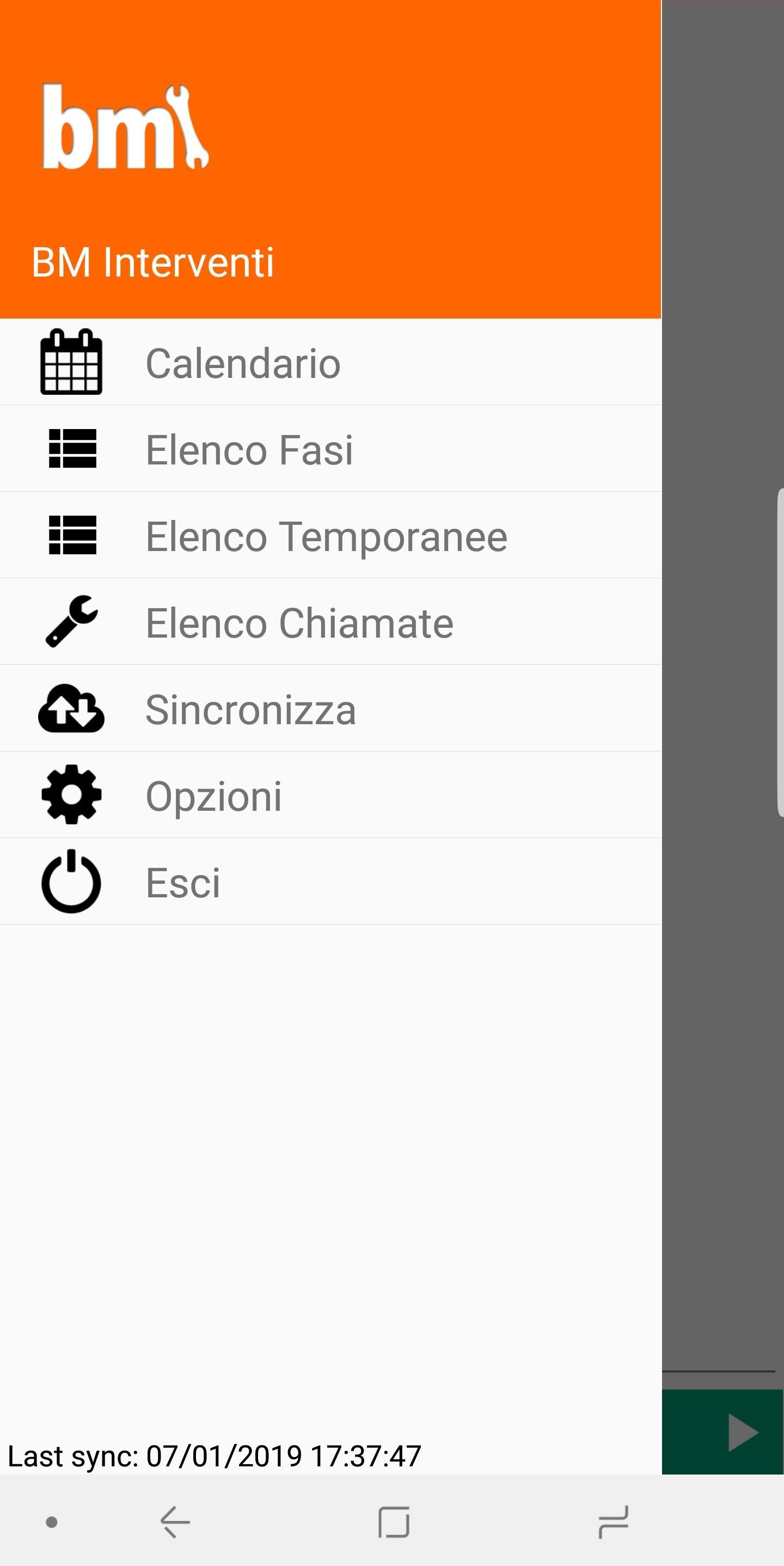Tap the system back button
Image resolution: width=784 pixels, height=1566 pixels.
[x=175, y=1521]
